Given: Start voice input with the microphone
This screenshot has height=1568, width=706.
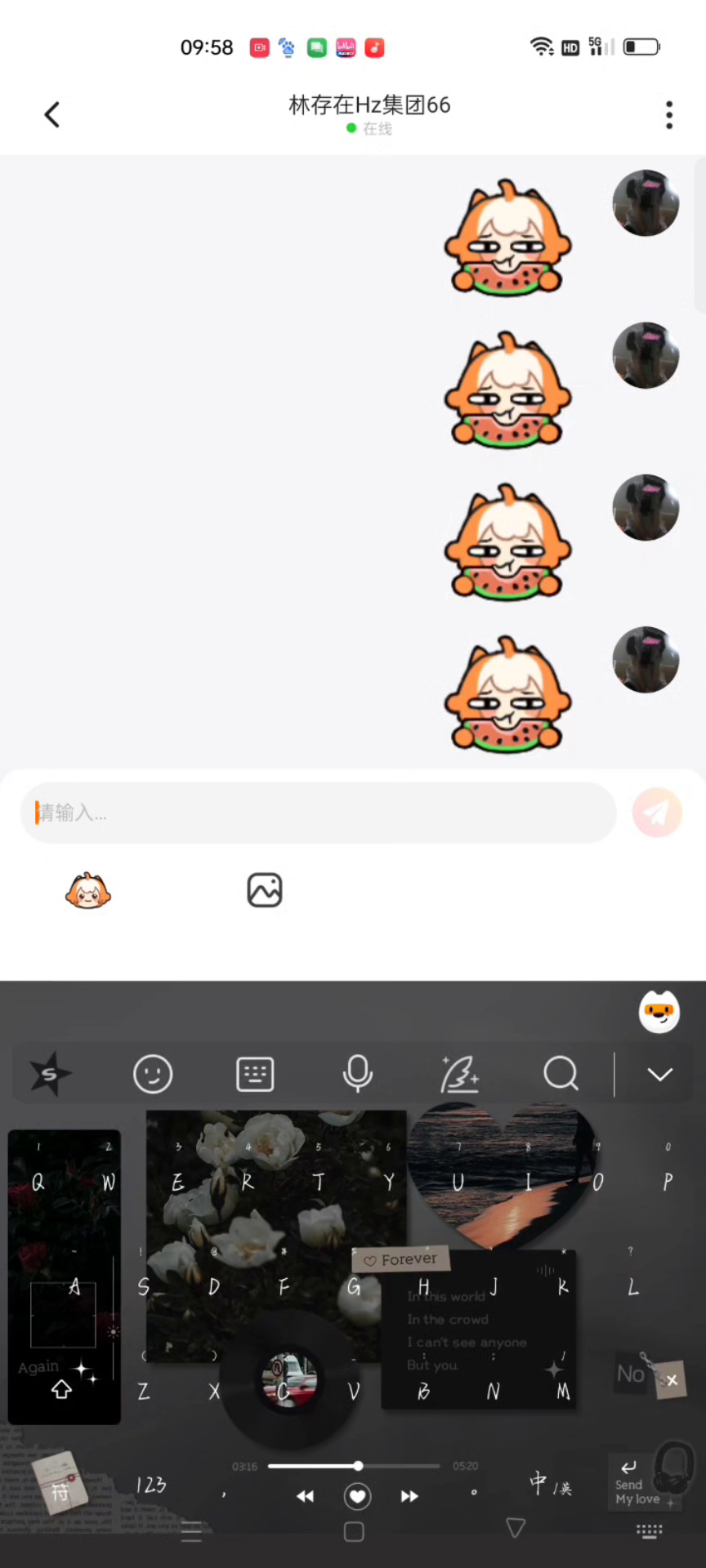Looking at the screenshot, I should tap(357, 1074).
